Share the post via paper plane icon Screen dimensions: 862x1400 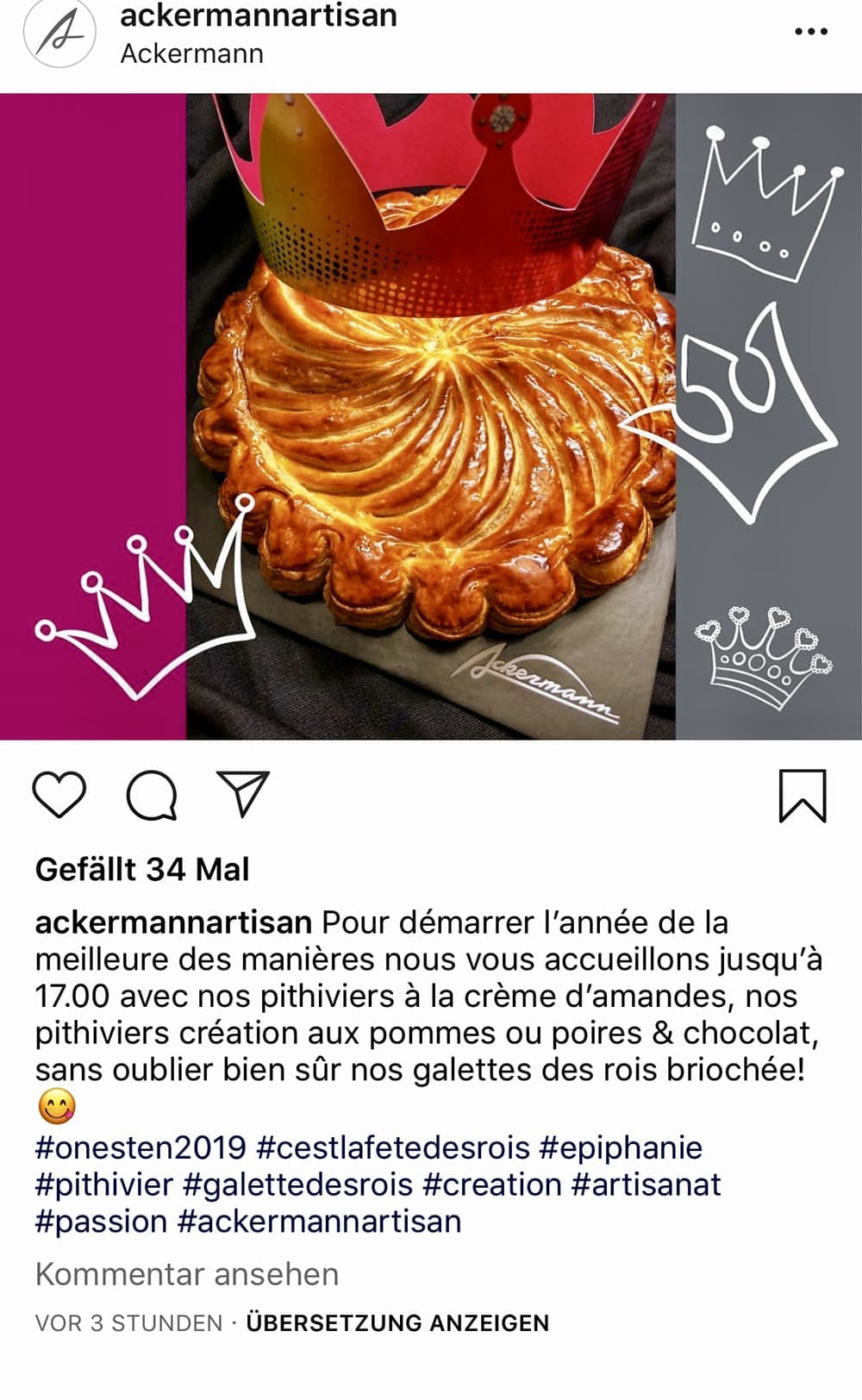point(243,793)
